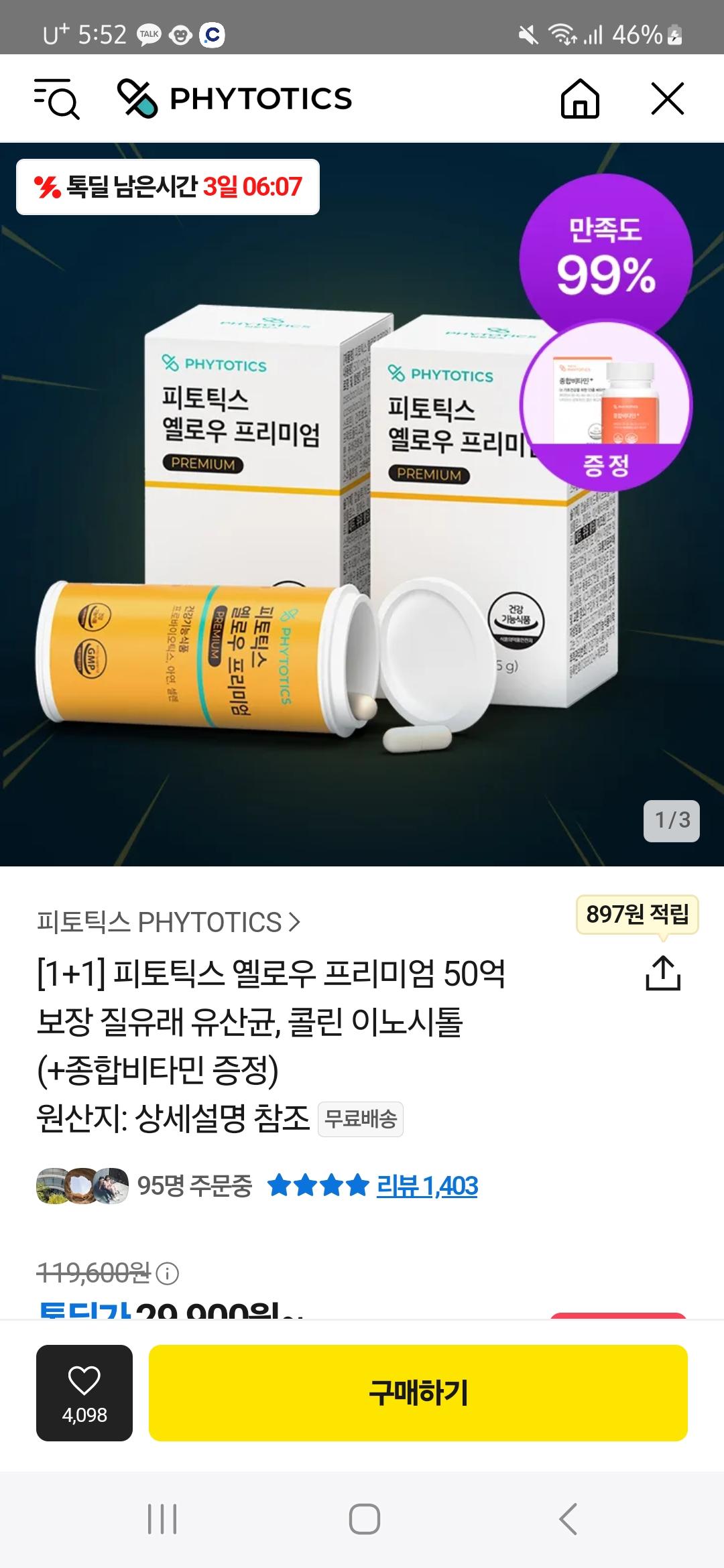Show original price info
Image resolution: width=724 pixels, height=1568 pixels.
pyautogui.click(x=168, y=1273)
